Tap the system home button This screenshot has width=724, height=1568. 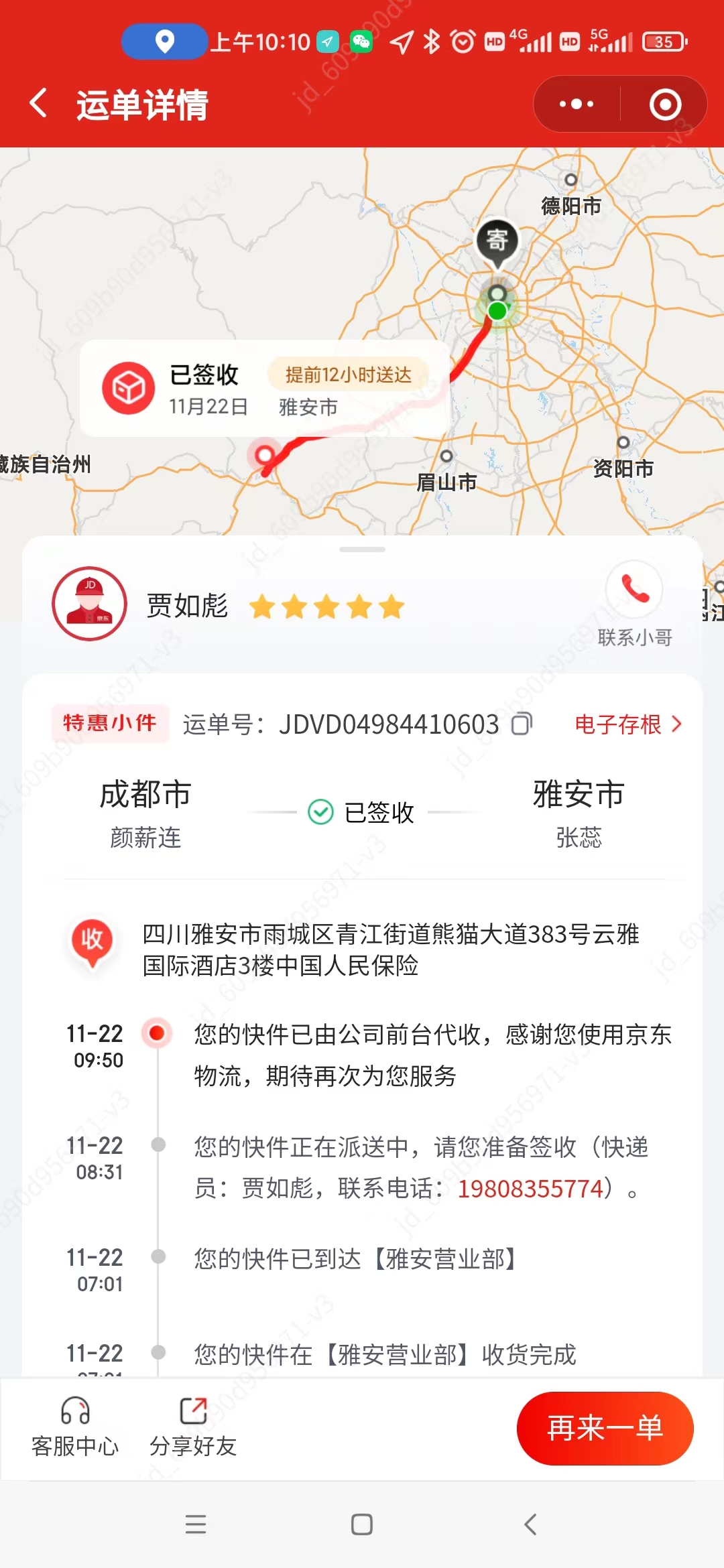coord(362,1524)
